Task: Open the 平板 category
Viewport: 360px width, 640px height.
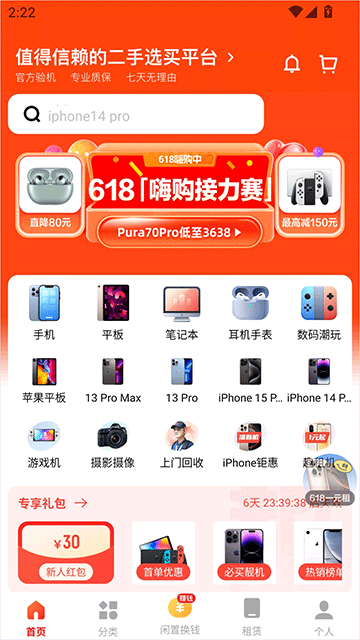Action: pos(113,312)
